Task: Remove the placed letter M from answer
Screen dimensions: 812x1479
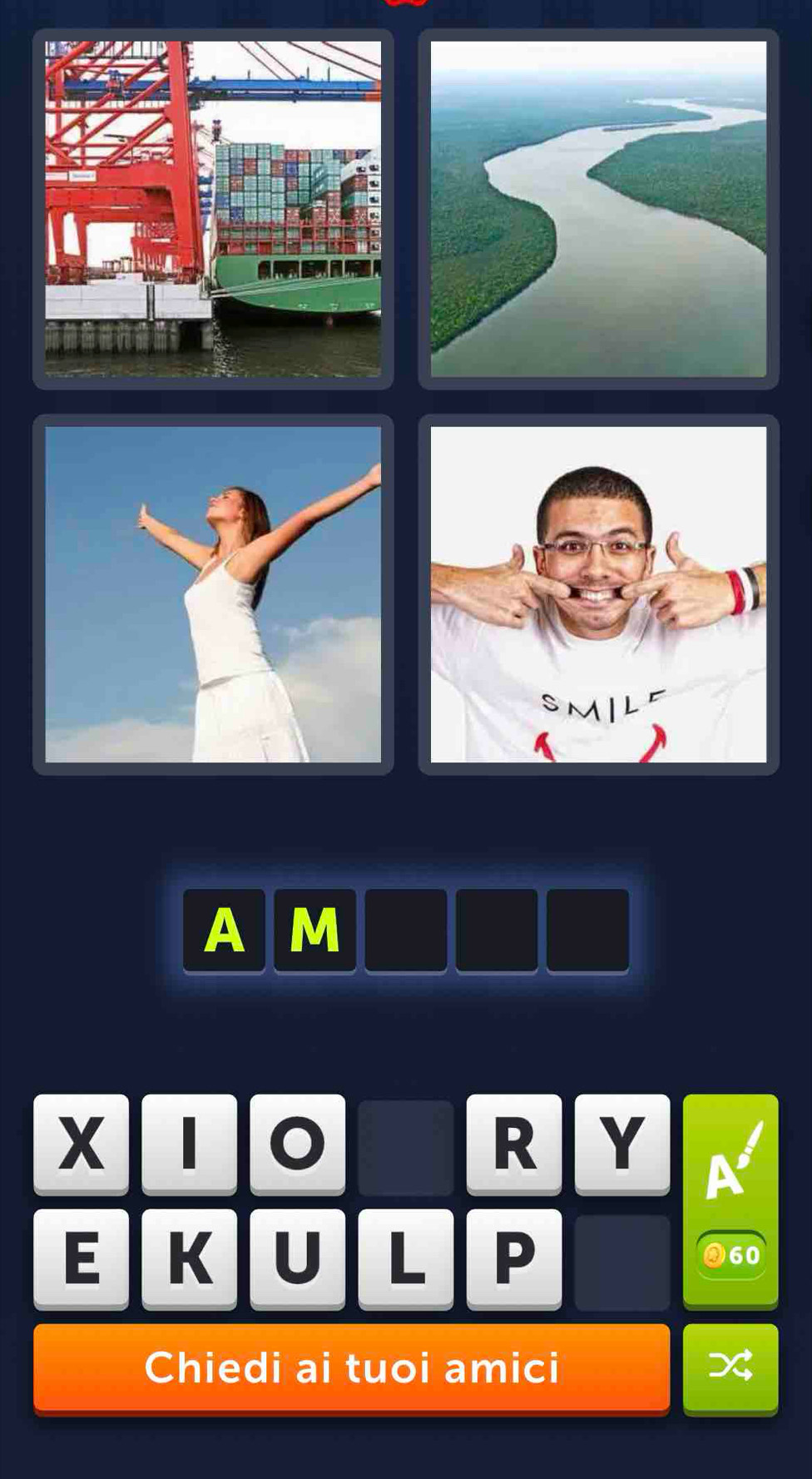Action: 314,930
